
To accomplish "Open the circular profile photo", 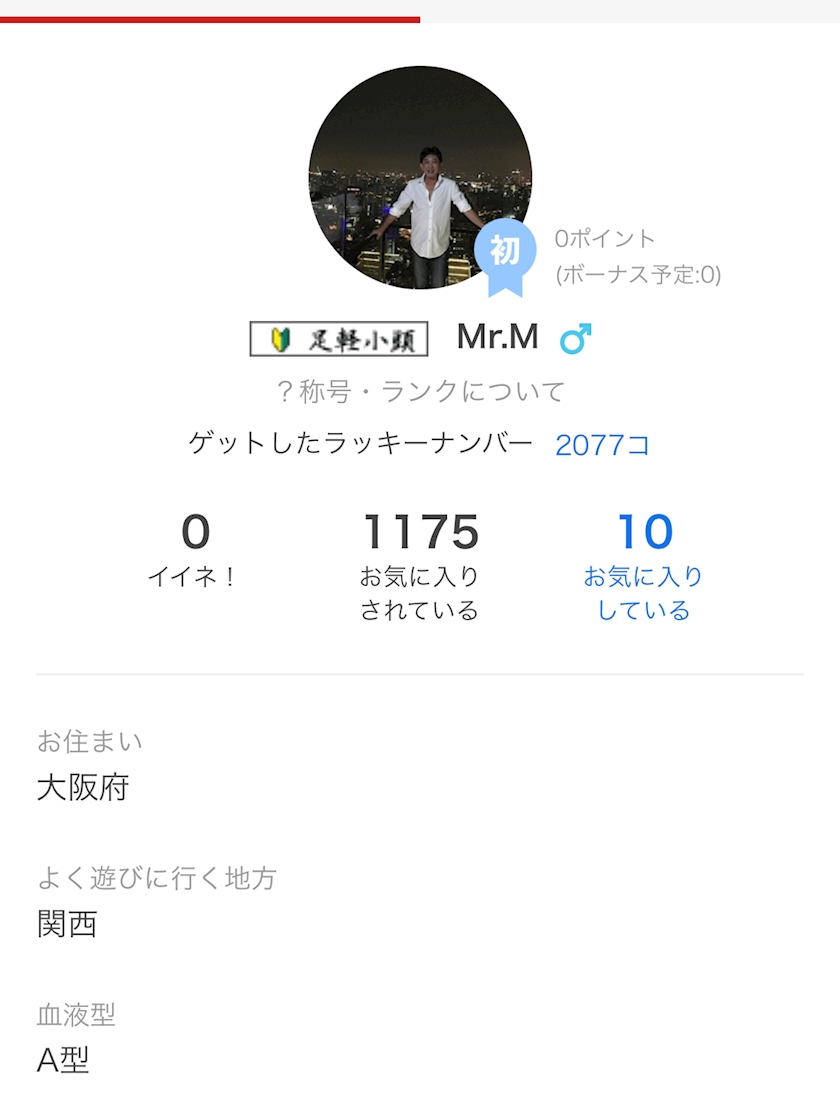I will point(420,178).
